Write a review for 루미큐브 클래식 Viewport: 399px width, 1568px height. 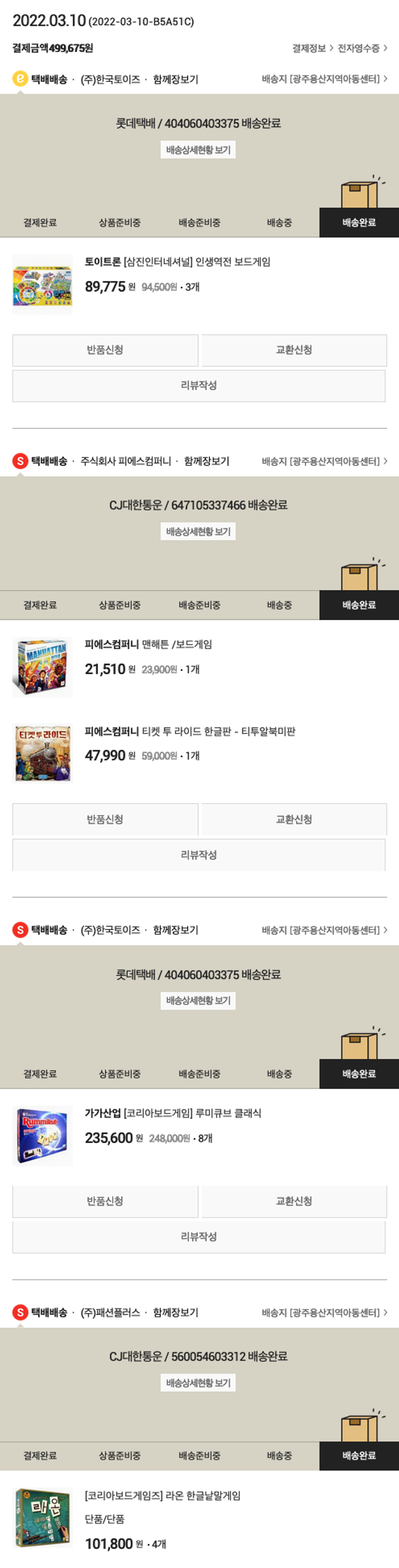(x=199, y=1236)
